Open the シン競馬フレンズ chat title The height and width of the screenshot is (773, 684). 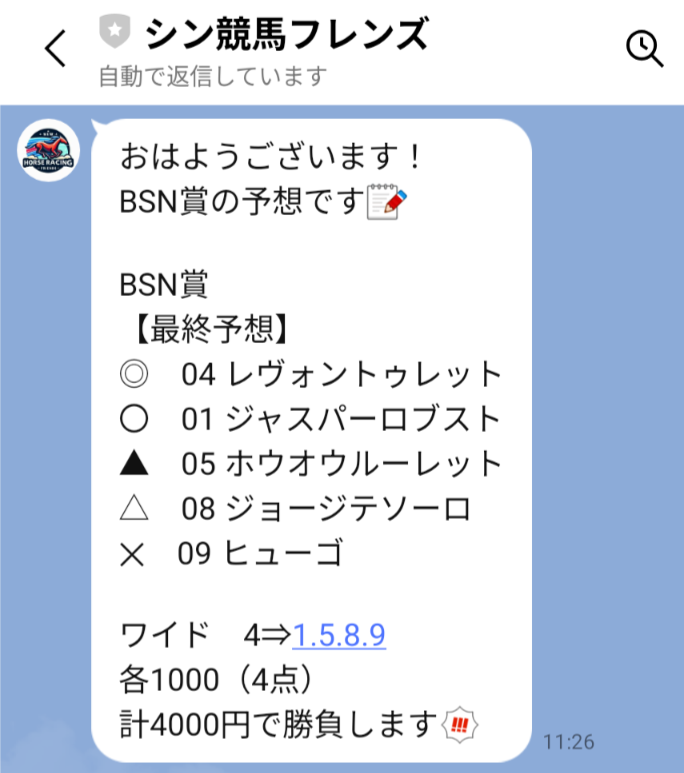click(286, 34)
